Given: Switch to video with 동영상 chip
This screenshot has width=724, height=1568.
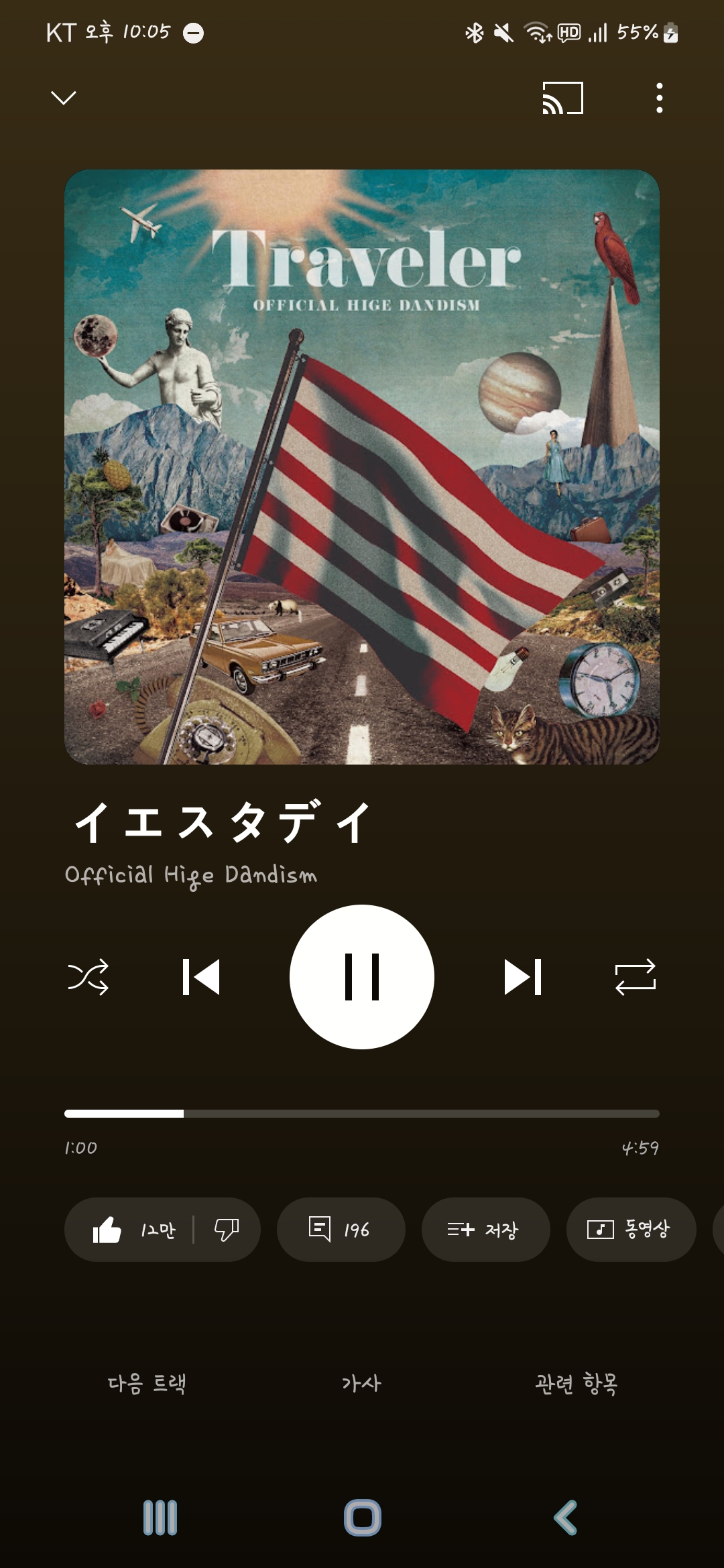Looking at the screenshot, I should [631, 1230].
